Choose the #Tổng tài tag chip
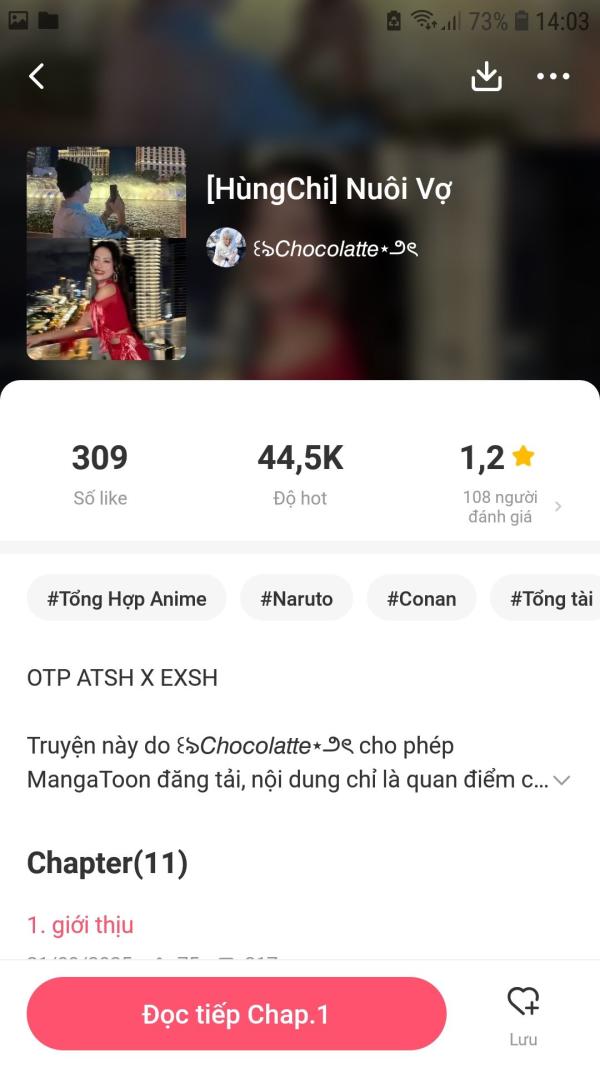This screenshot has height=1067, width=600. point(545,598)
